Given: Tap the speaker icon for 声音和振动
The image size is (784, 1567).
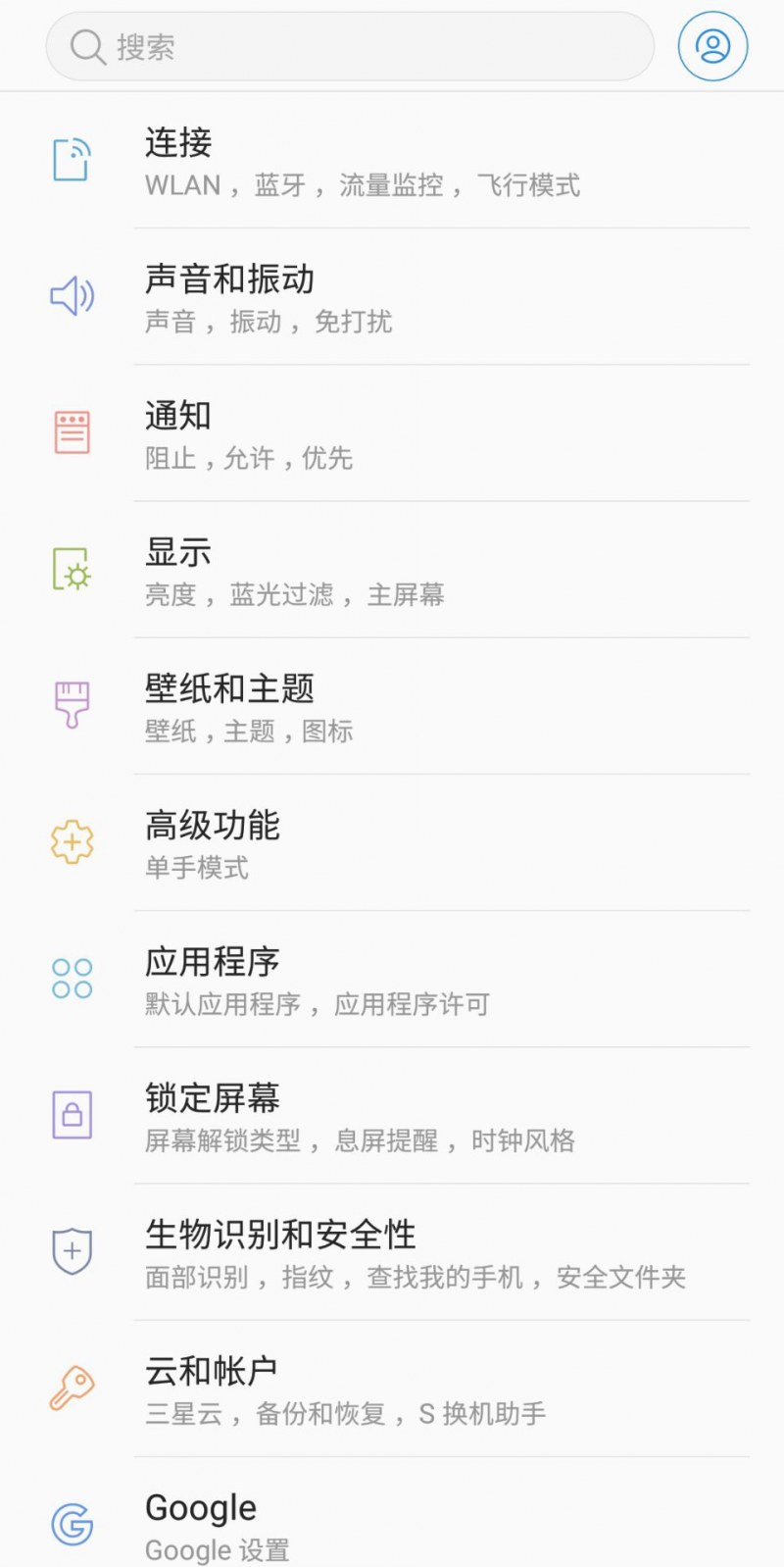Looking at the screenshot, I should click(x=72, y=295).
